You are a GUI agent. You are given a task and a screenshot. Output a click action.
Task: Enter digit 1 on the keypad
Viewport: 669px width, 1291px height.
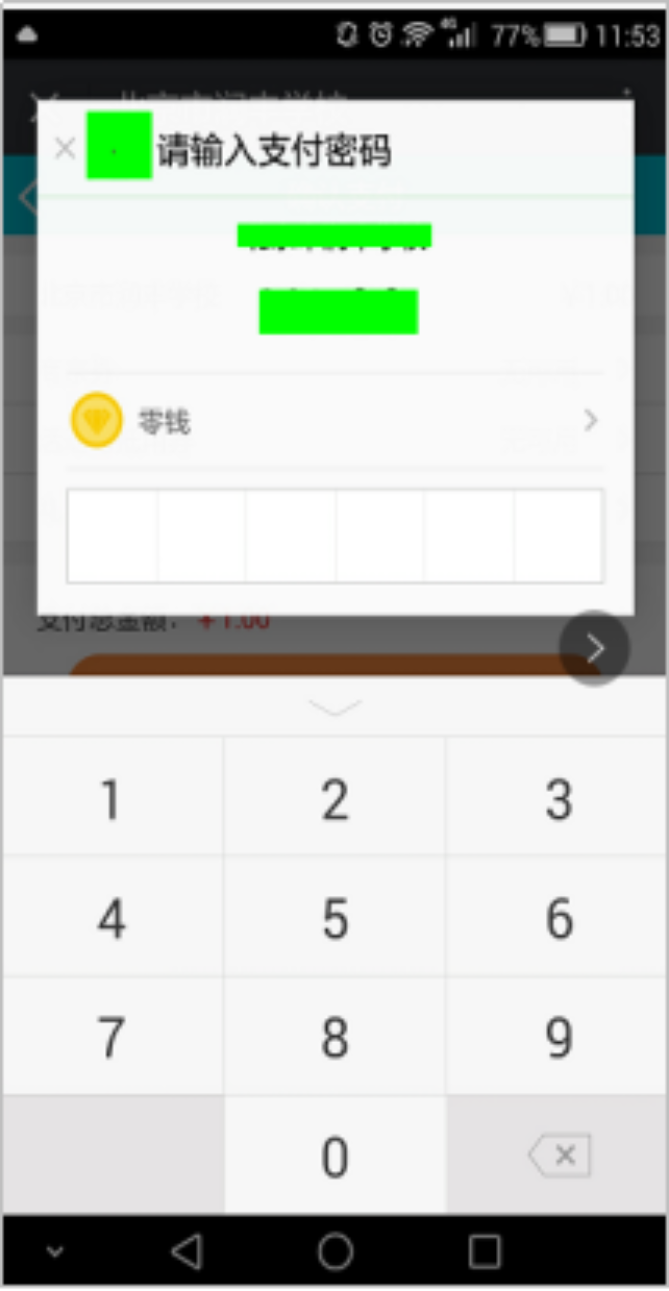tap(112, 799)
